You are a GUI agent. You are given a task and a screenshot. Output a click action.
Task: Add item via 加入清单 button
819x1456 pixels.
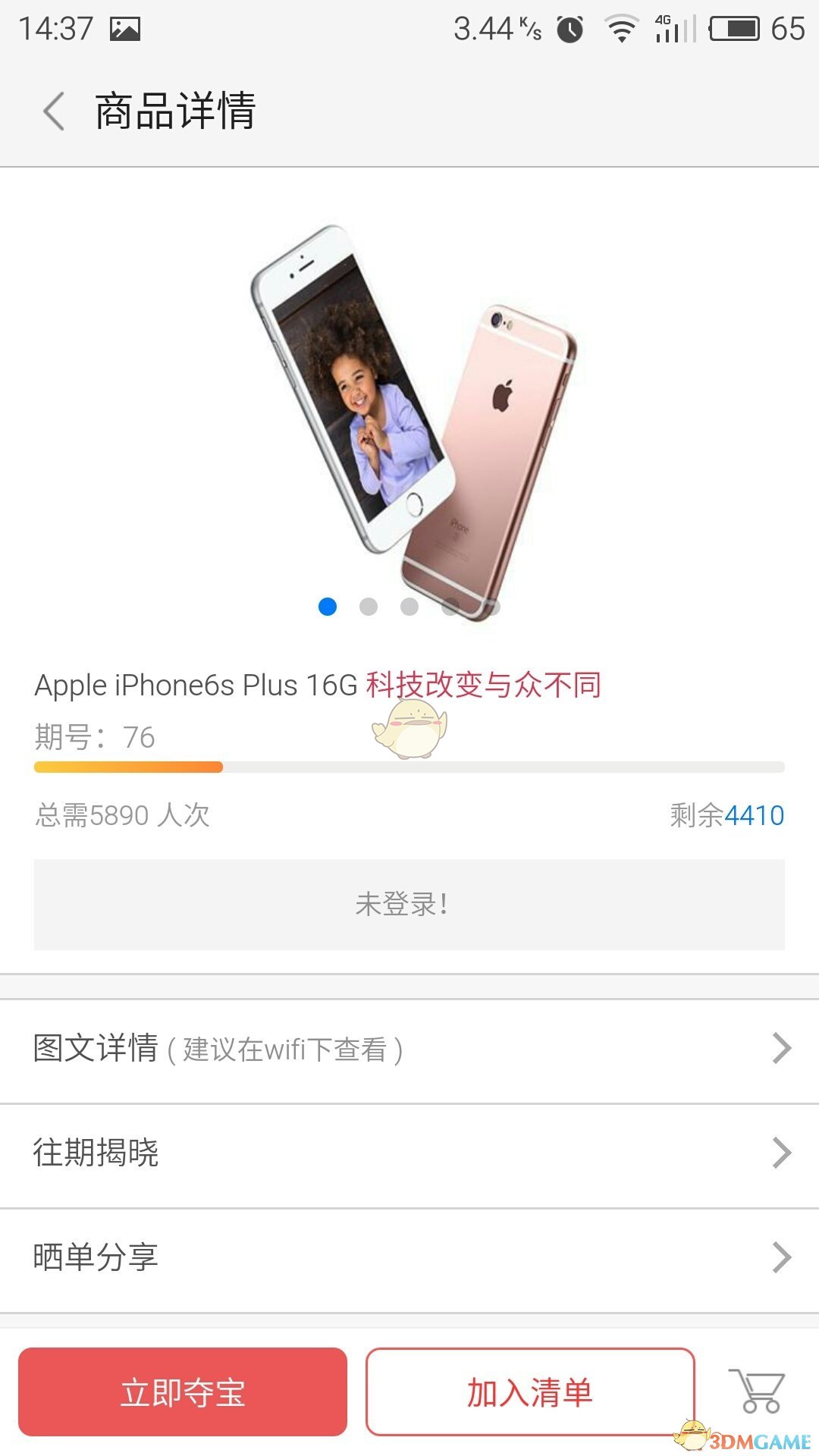[529, 1392]
